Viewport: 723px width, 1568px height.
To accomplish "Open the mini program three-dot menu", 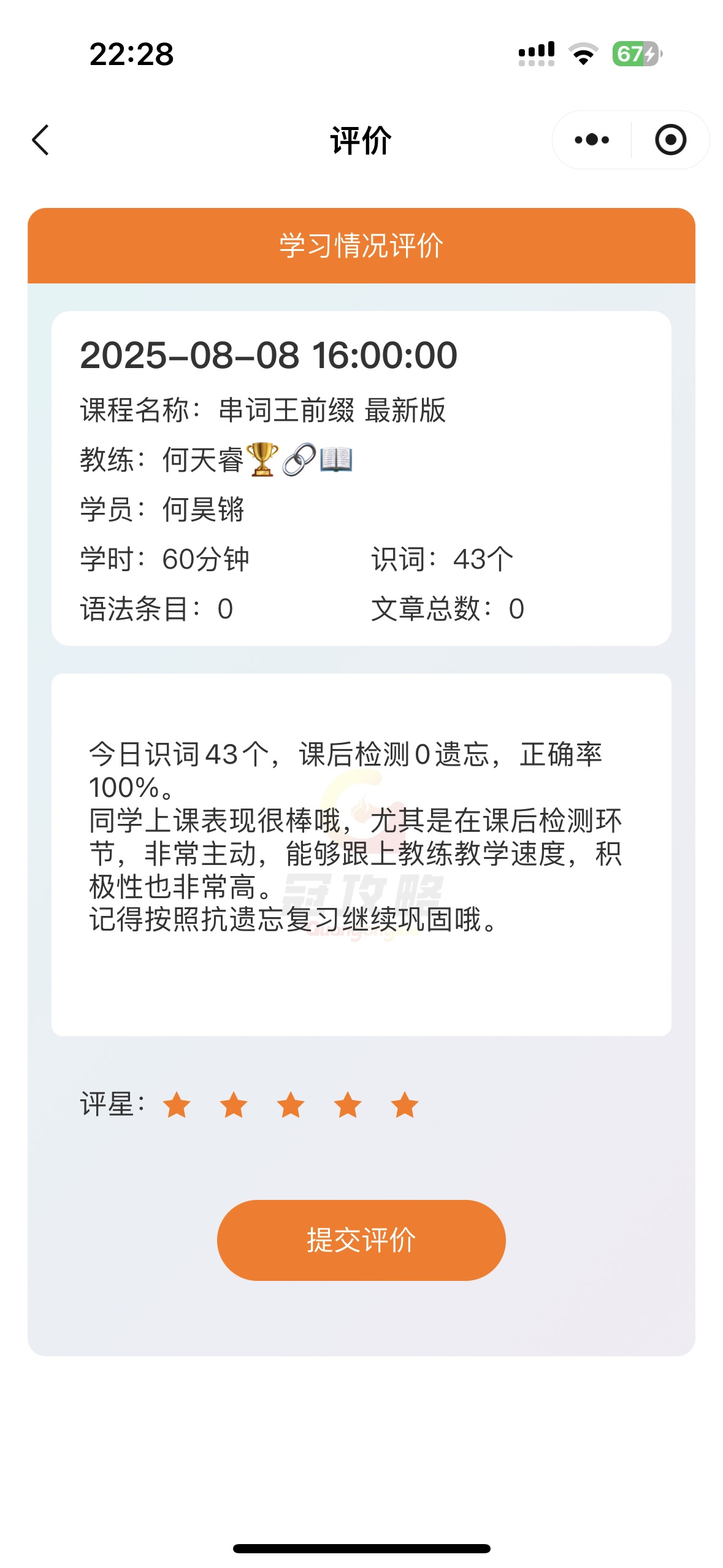I will 592,140.
